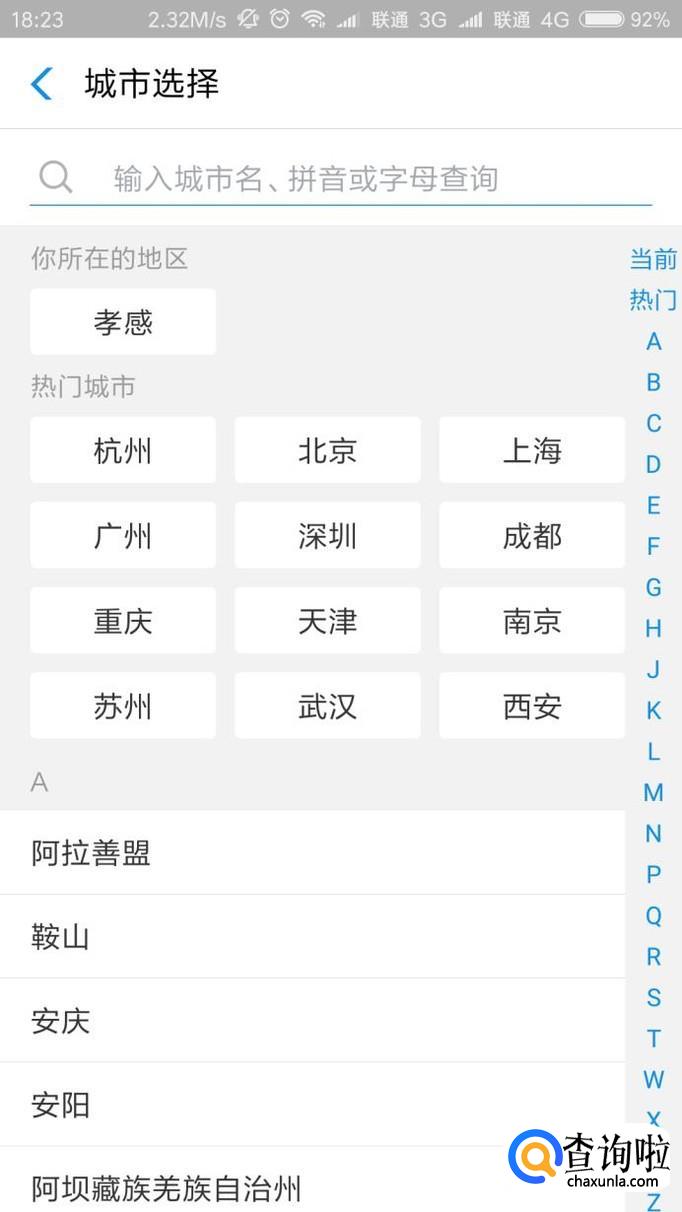Image resolution: width=682 pixels, height=1212 pixels.
Task: Choose 安庆 in the A section
Action: (x=312, y=1021)
